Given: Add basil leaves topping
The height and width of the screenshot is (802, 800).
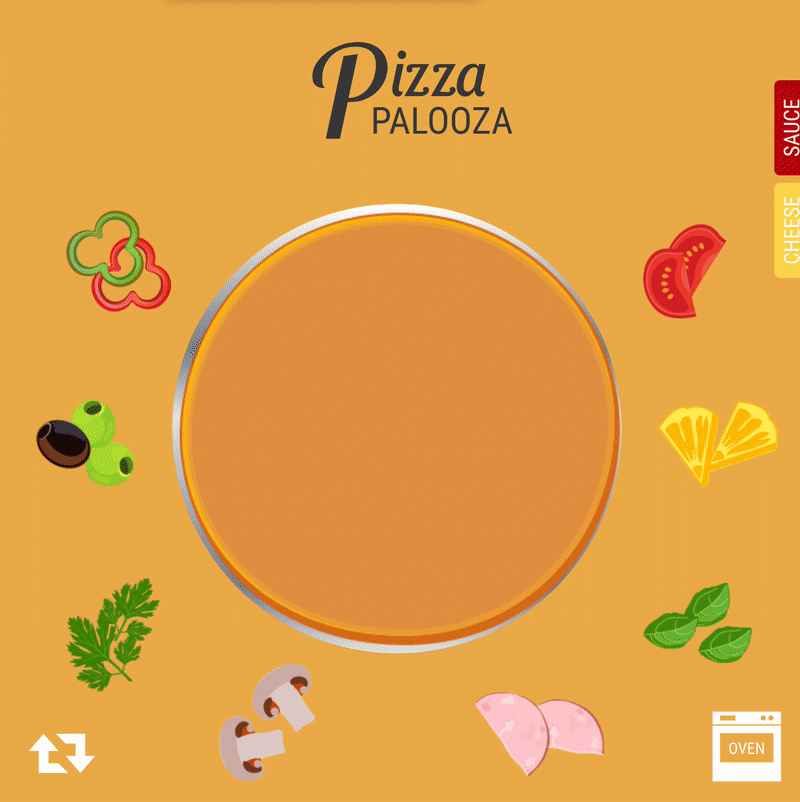Looking at the screenshot, I should coord(698,624).
